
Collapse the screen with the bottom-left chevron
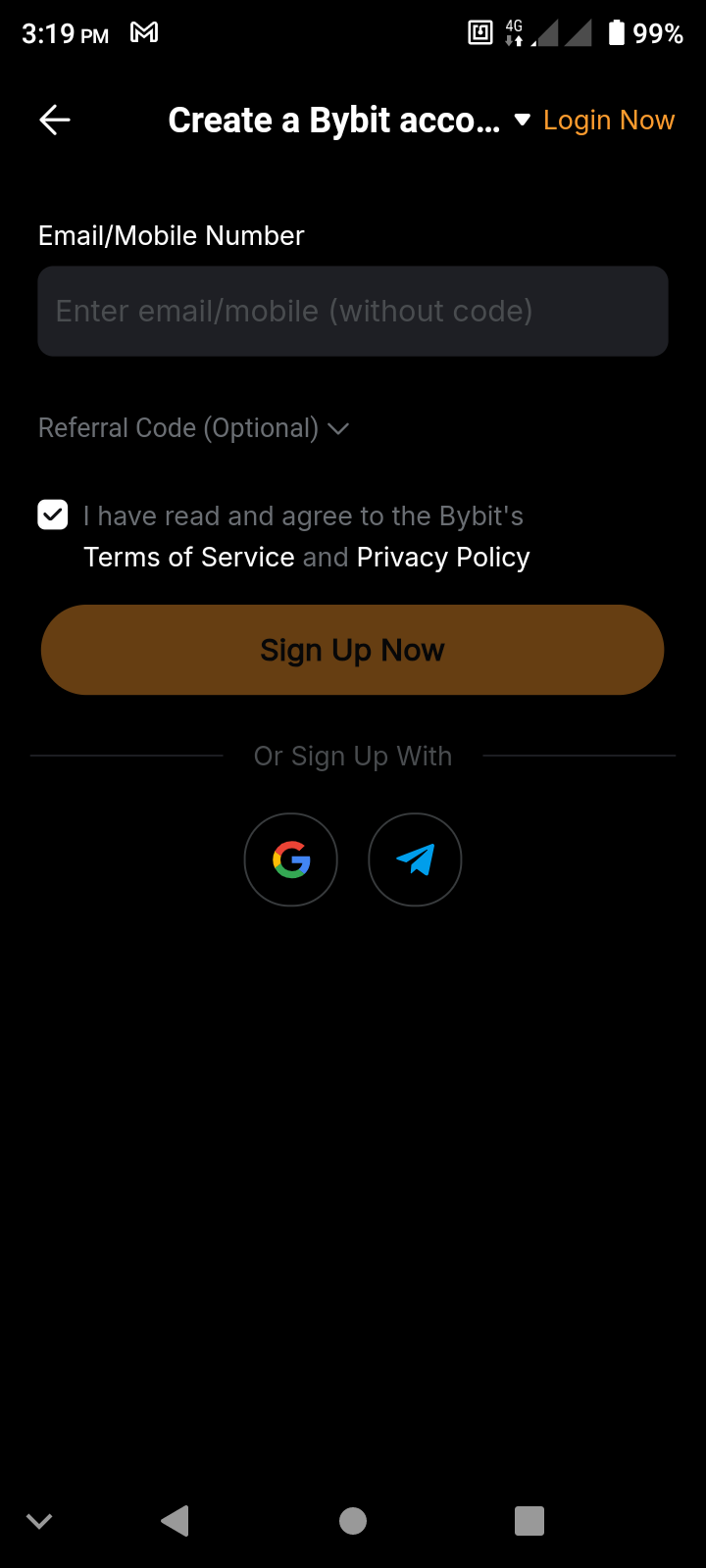39,1520
